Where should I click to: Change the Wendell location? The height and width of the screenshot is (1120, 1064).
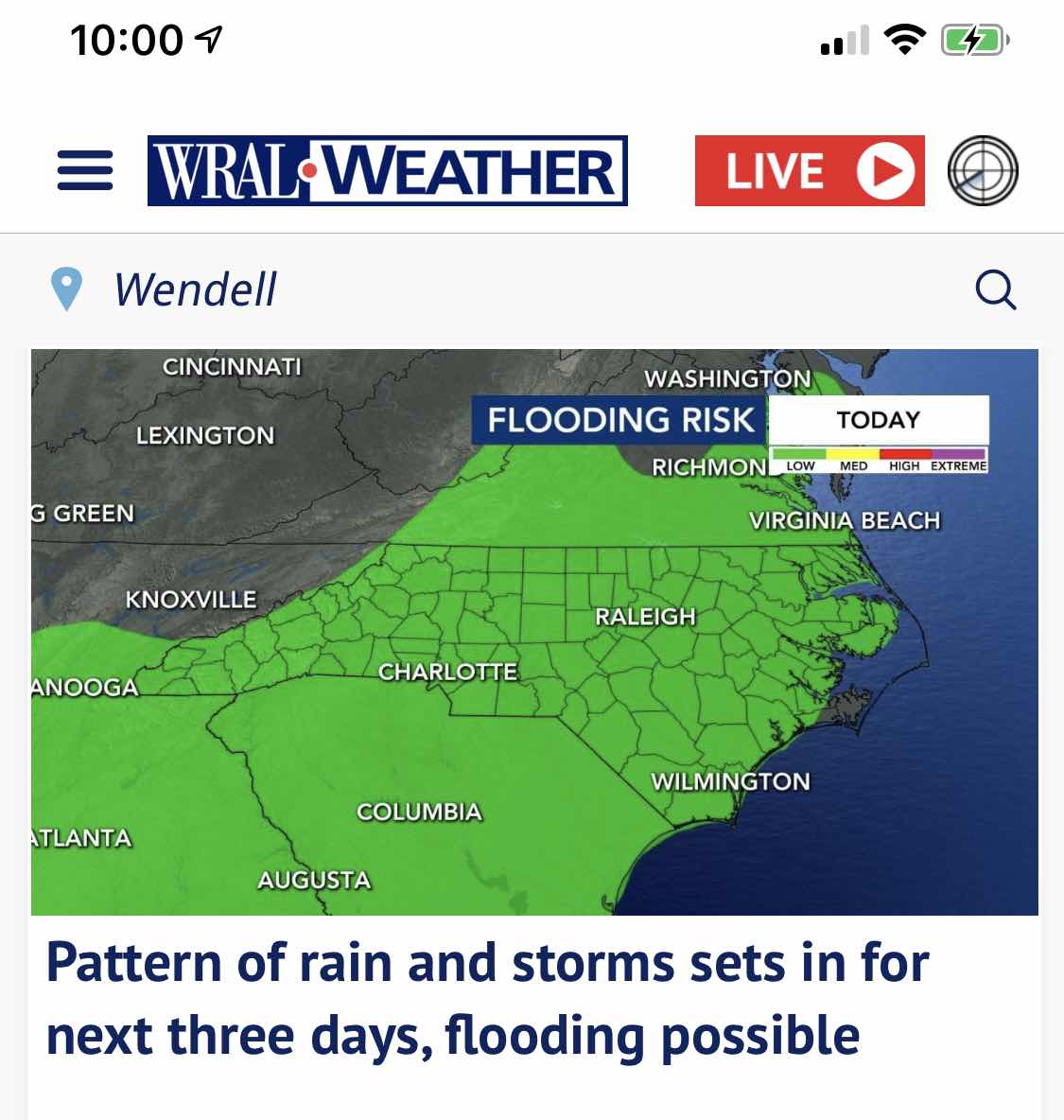coord(194,289)
